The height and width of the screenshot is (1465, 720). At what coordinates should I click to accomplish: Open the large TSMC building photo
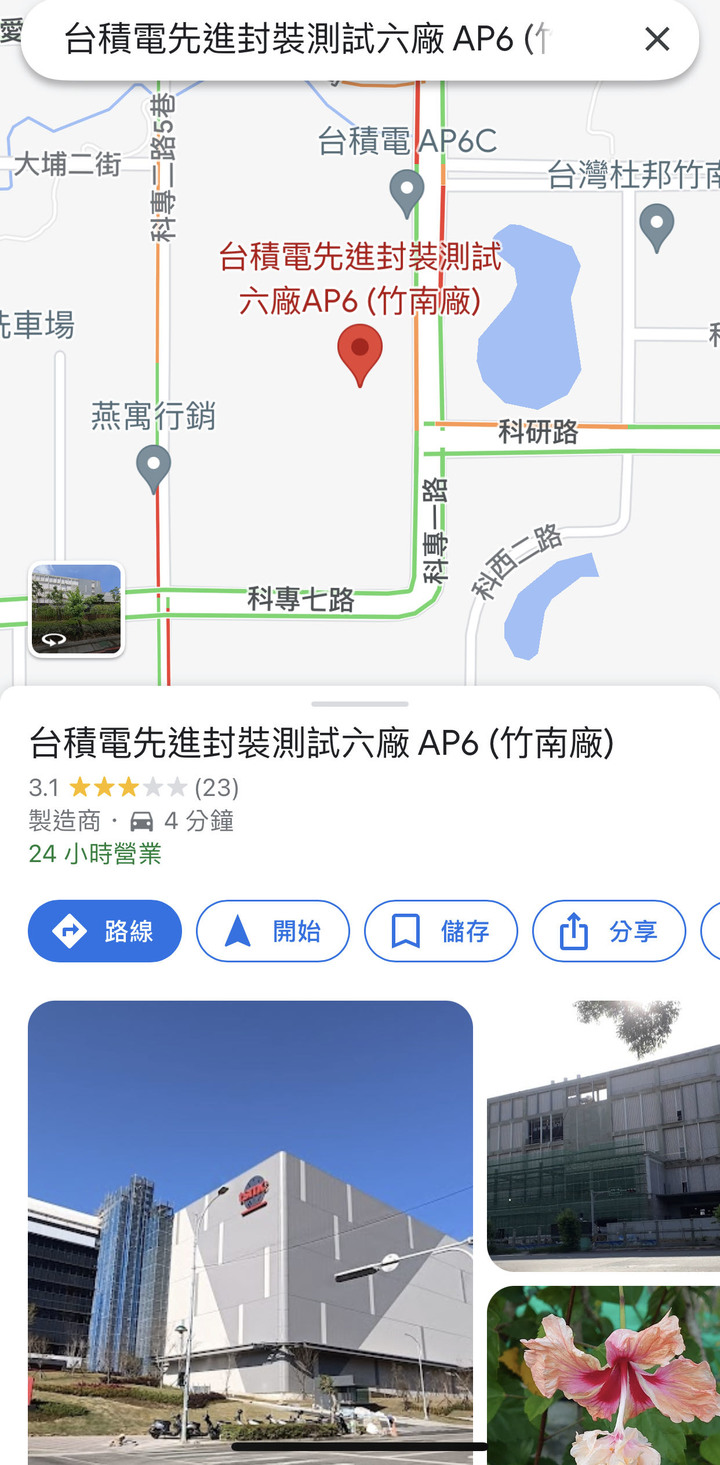(x=250, y=1232)
